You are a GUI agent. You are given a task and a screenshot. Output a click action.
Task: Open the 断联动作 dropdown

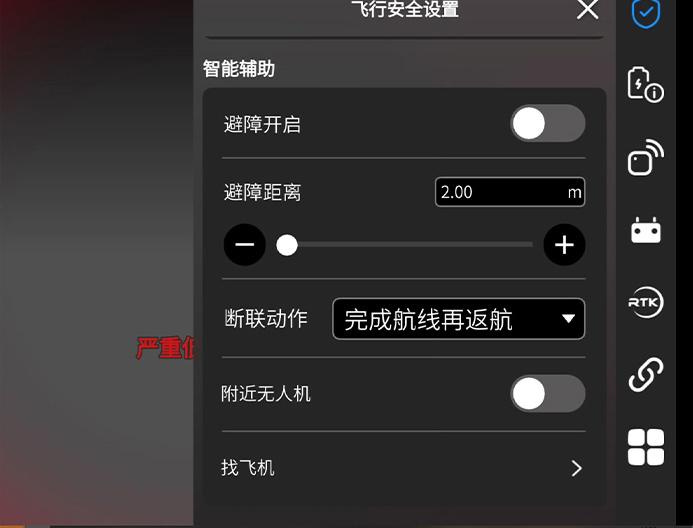458,319
